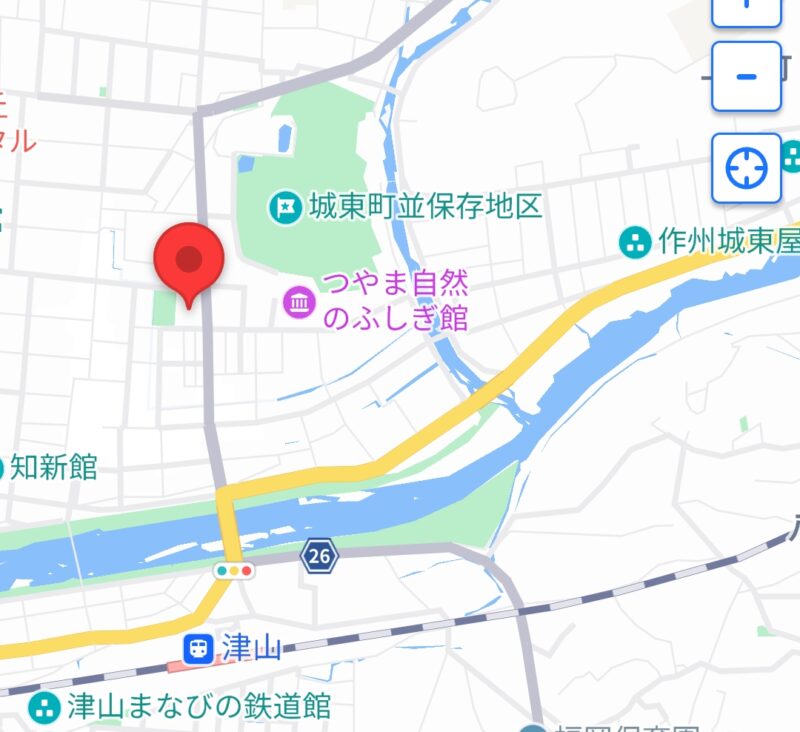Screen dimensions: 800x732
Task: Select 津山まなびの鉄道館 marker
Action: [x=44, y=708]
